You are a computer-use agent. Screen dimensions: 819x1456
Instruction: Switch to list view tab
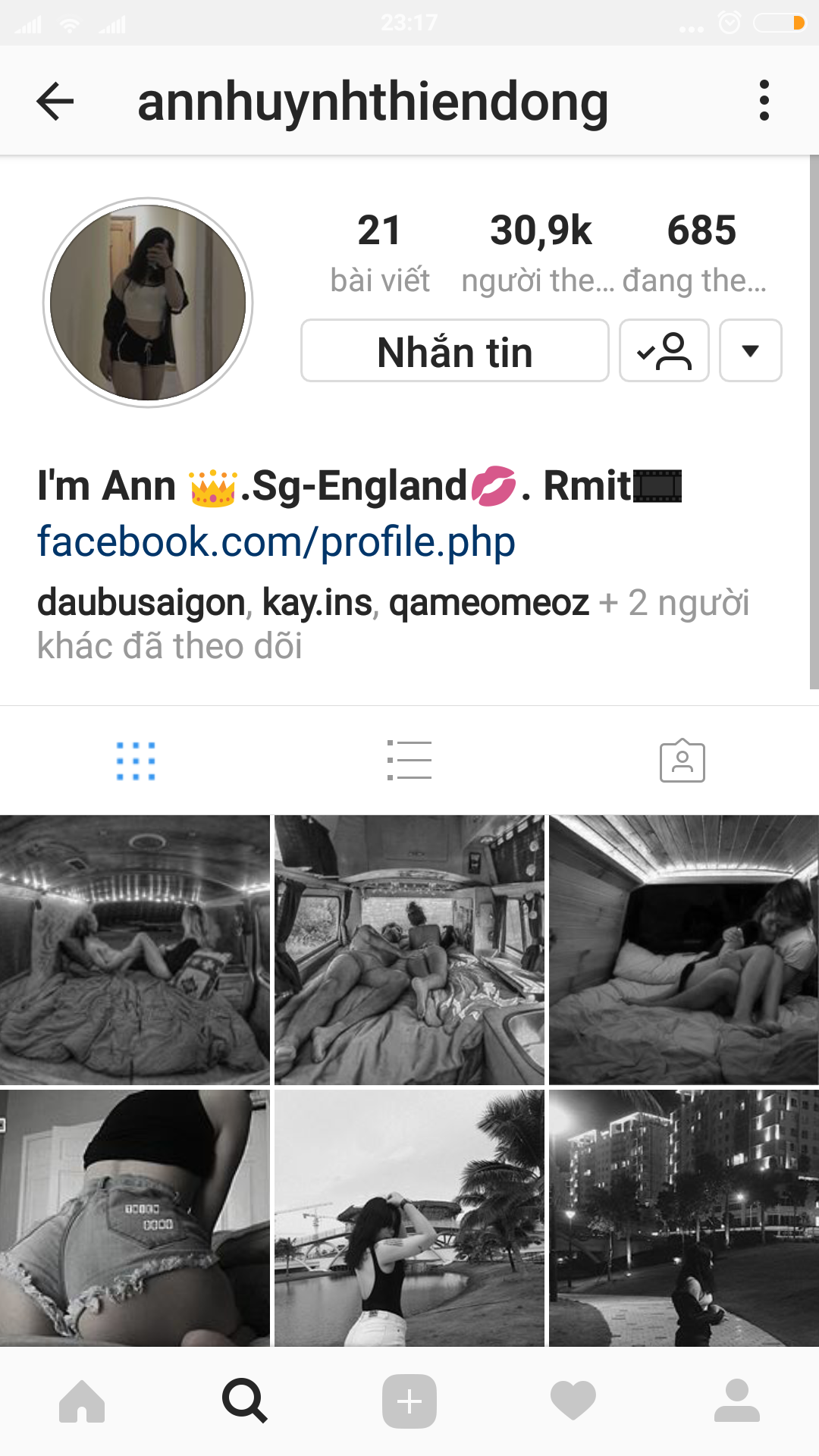click(409, 761)
